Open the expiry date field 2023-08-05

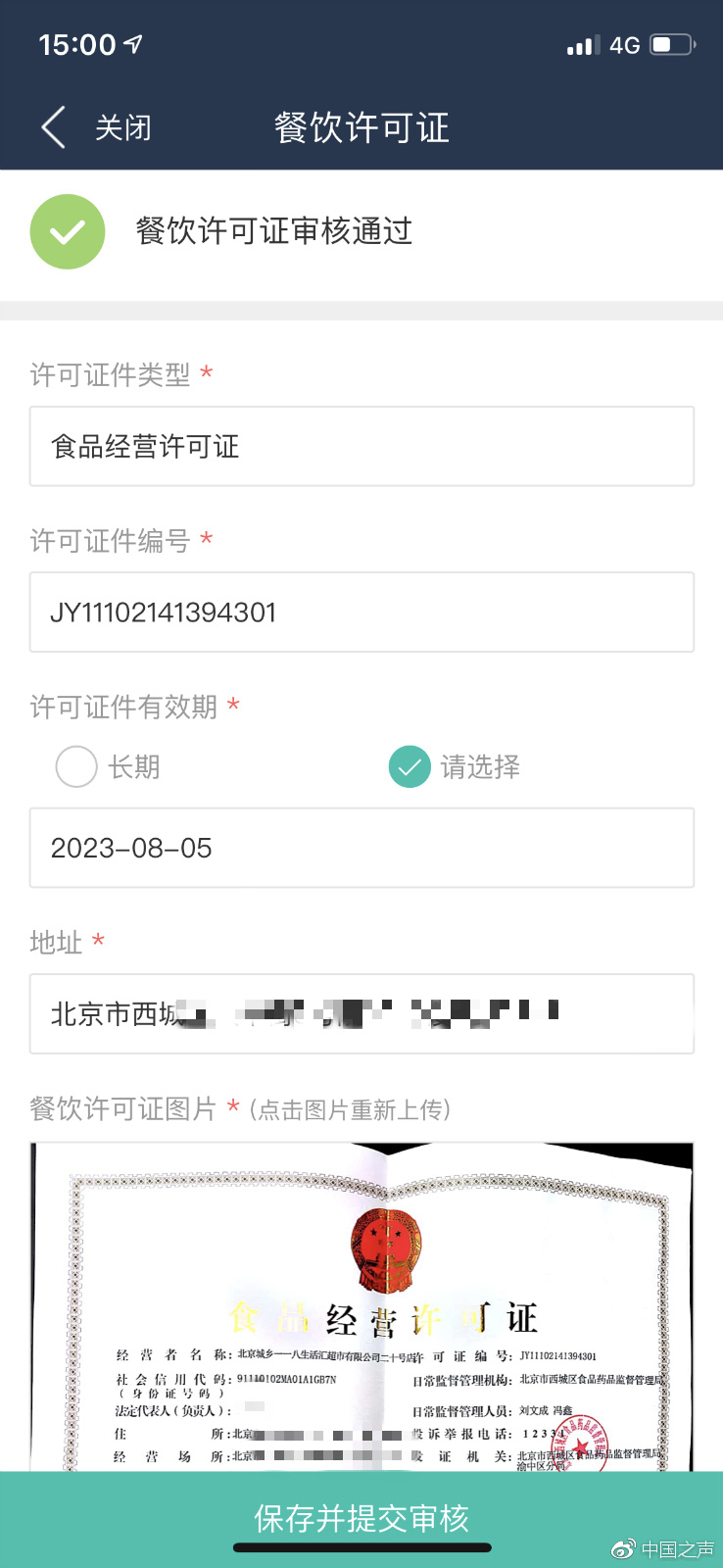point(361,848)
